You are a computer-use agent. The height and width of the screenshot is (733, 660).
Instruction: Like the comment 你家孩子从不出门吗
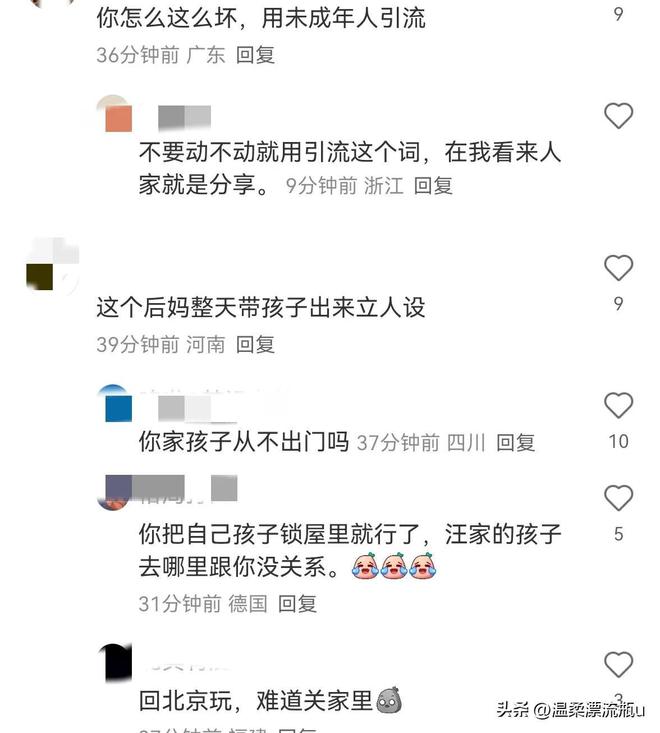618,405
